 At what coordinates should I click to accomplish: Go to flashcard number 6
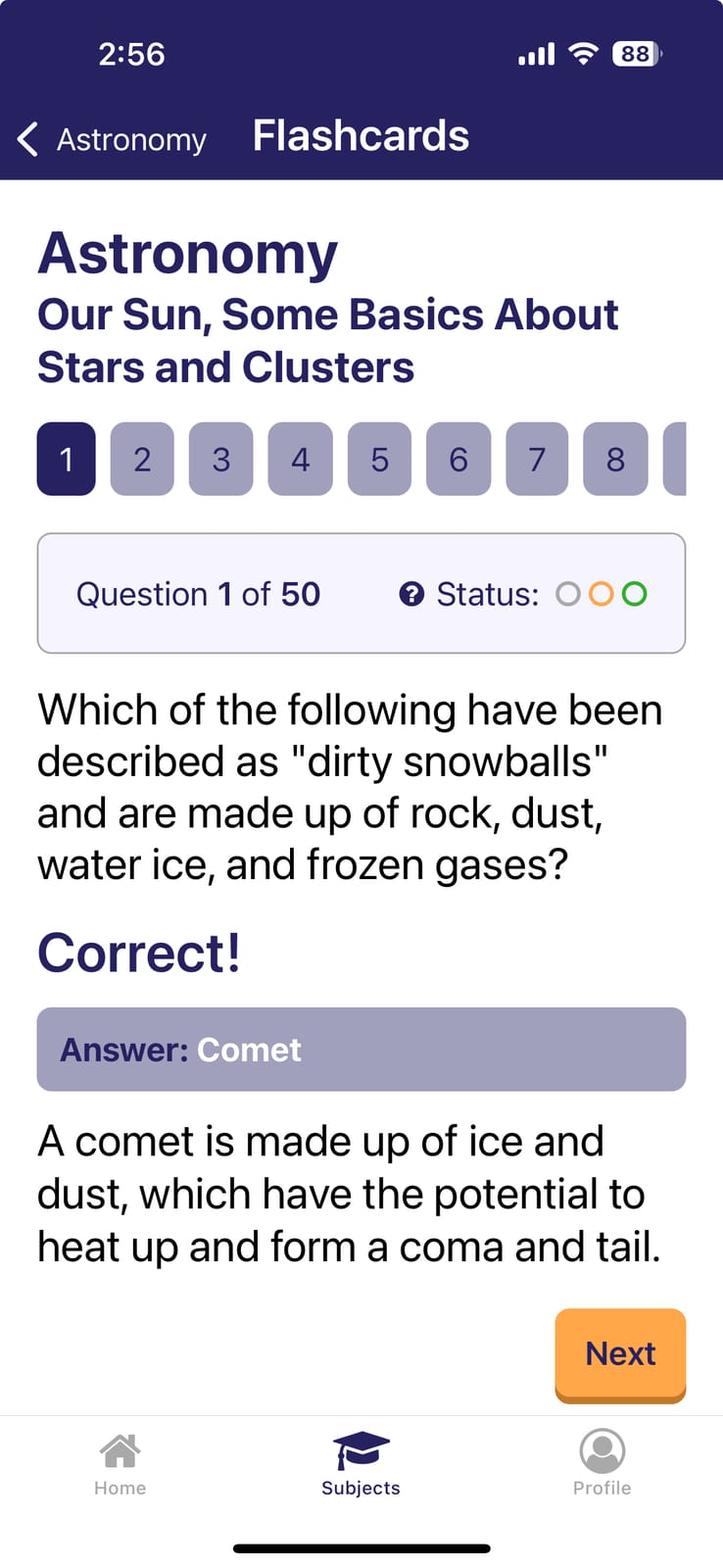458,459
